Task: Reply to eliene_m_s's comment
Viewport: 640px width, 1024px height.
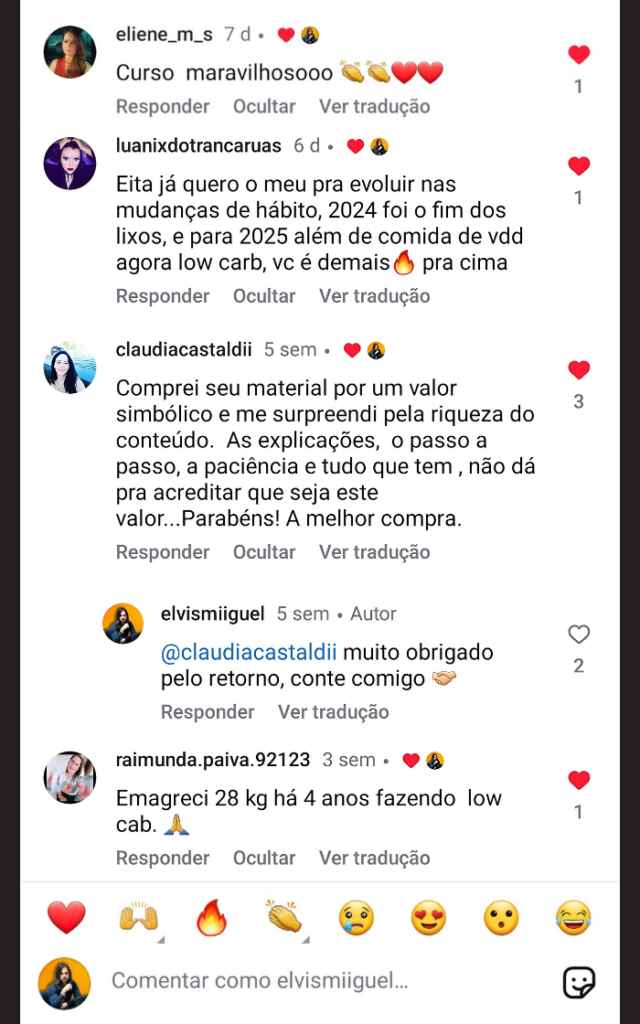Action: 162,106
